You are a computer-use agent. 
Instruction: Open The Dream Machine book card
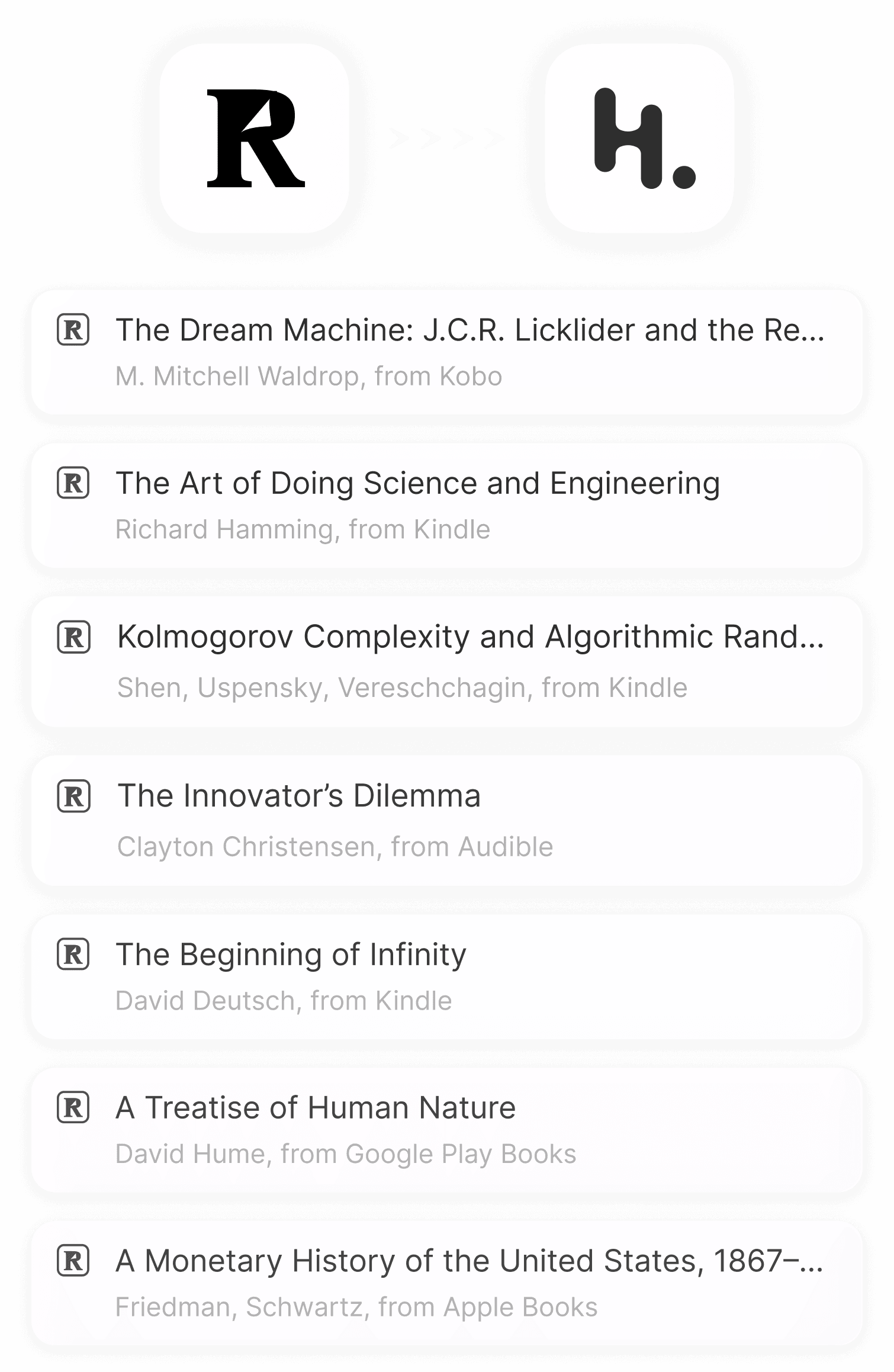447,353
